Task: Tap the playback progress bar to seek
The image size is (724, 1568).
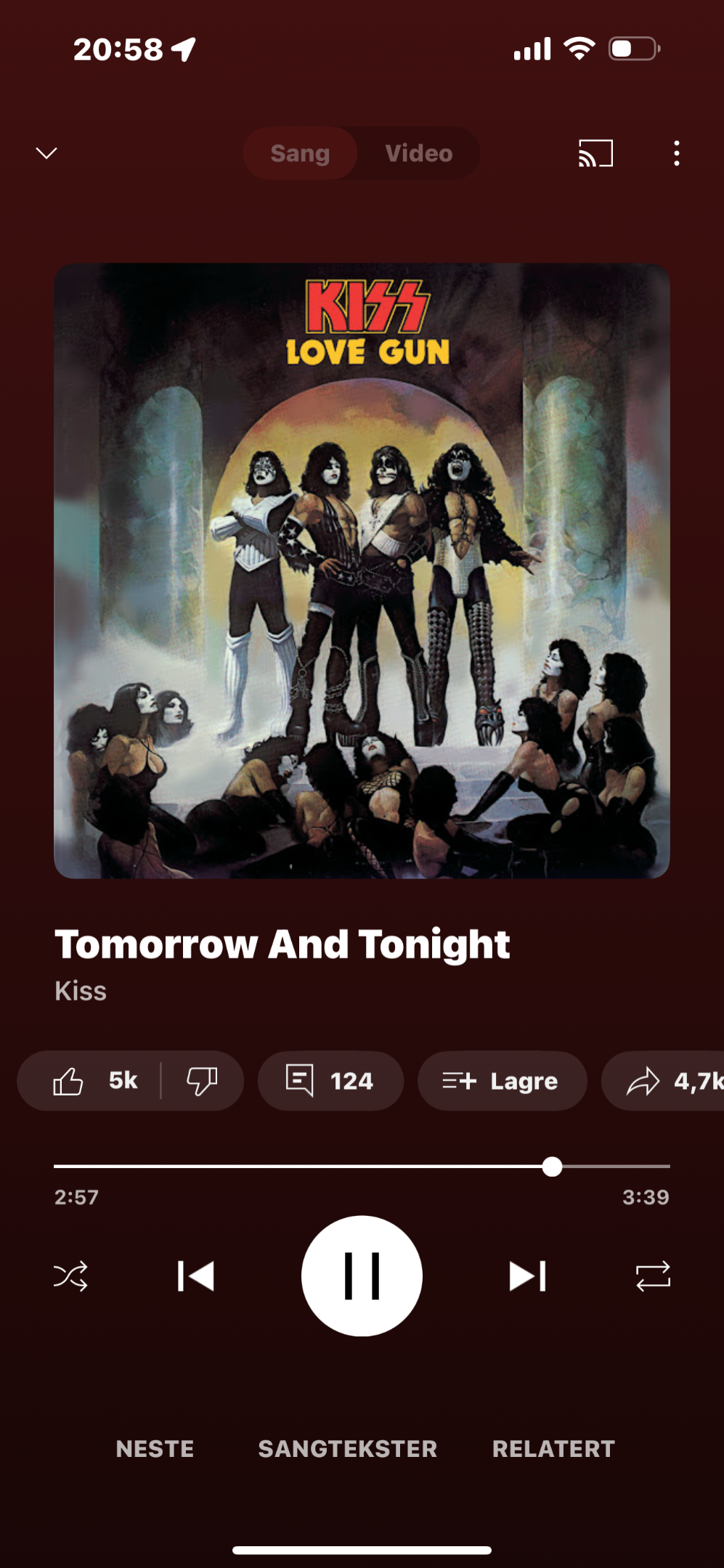Action: (362, 1167)
